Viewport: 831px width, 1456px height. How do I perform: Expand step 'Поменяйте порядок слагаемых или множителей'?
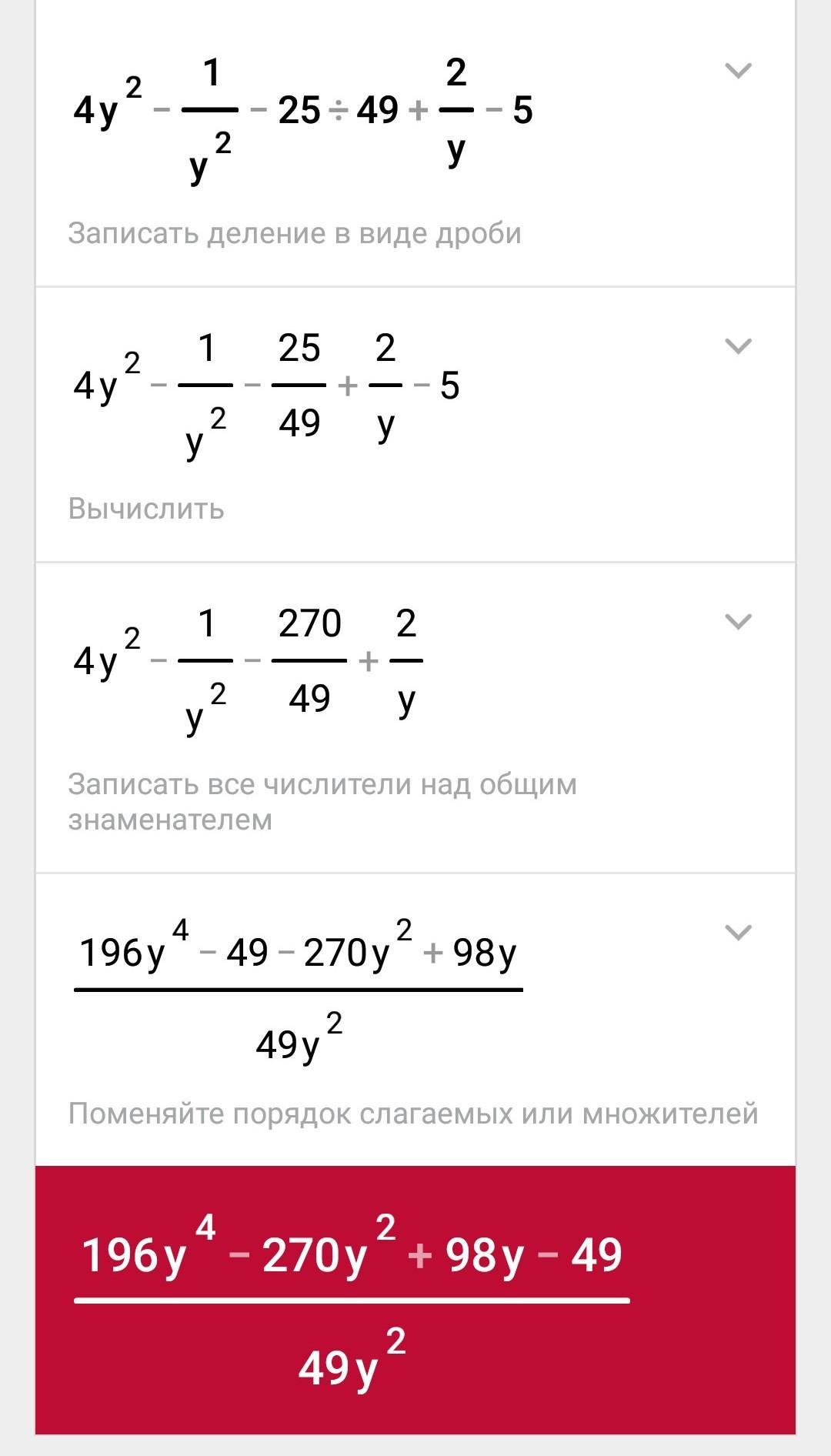(738, 933)
